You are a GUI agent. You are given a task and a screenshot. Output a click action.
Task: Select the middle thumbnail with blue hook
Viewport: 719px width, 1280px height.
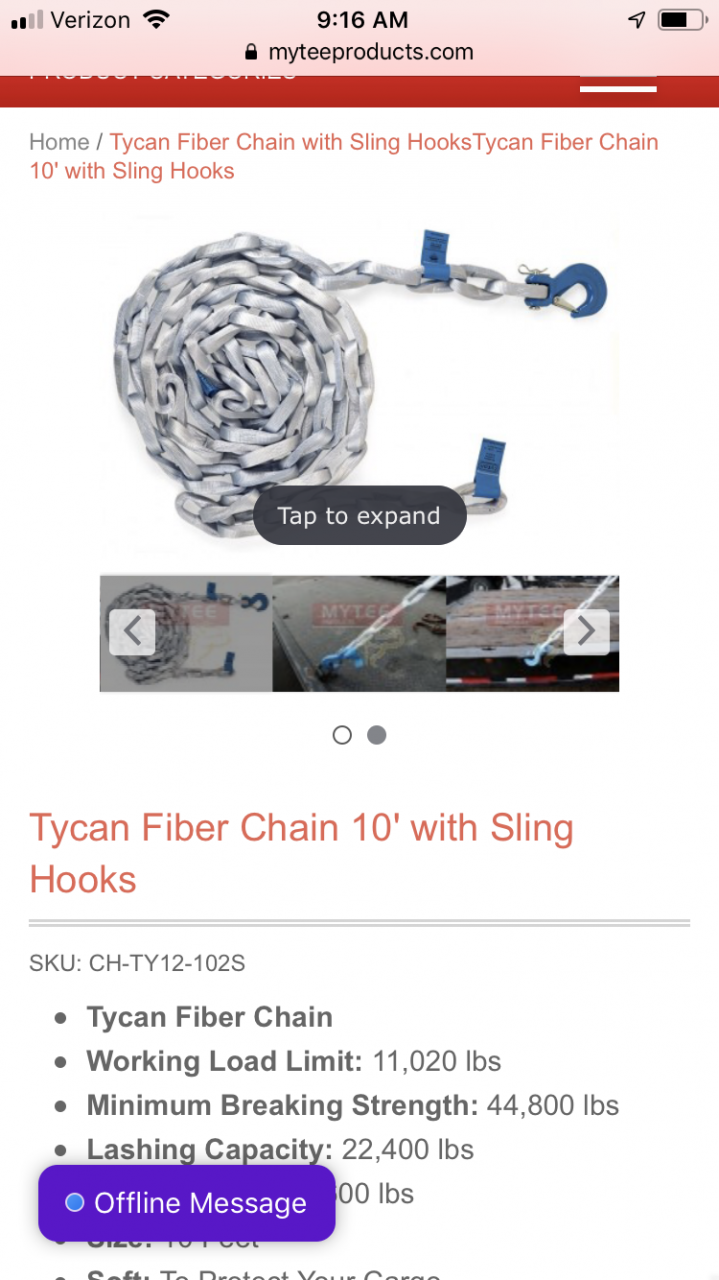[359, 633]
